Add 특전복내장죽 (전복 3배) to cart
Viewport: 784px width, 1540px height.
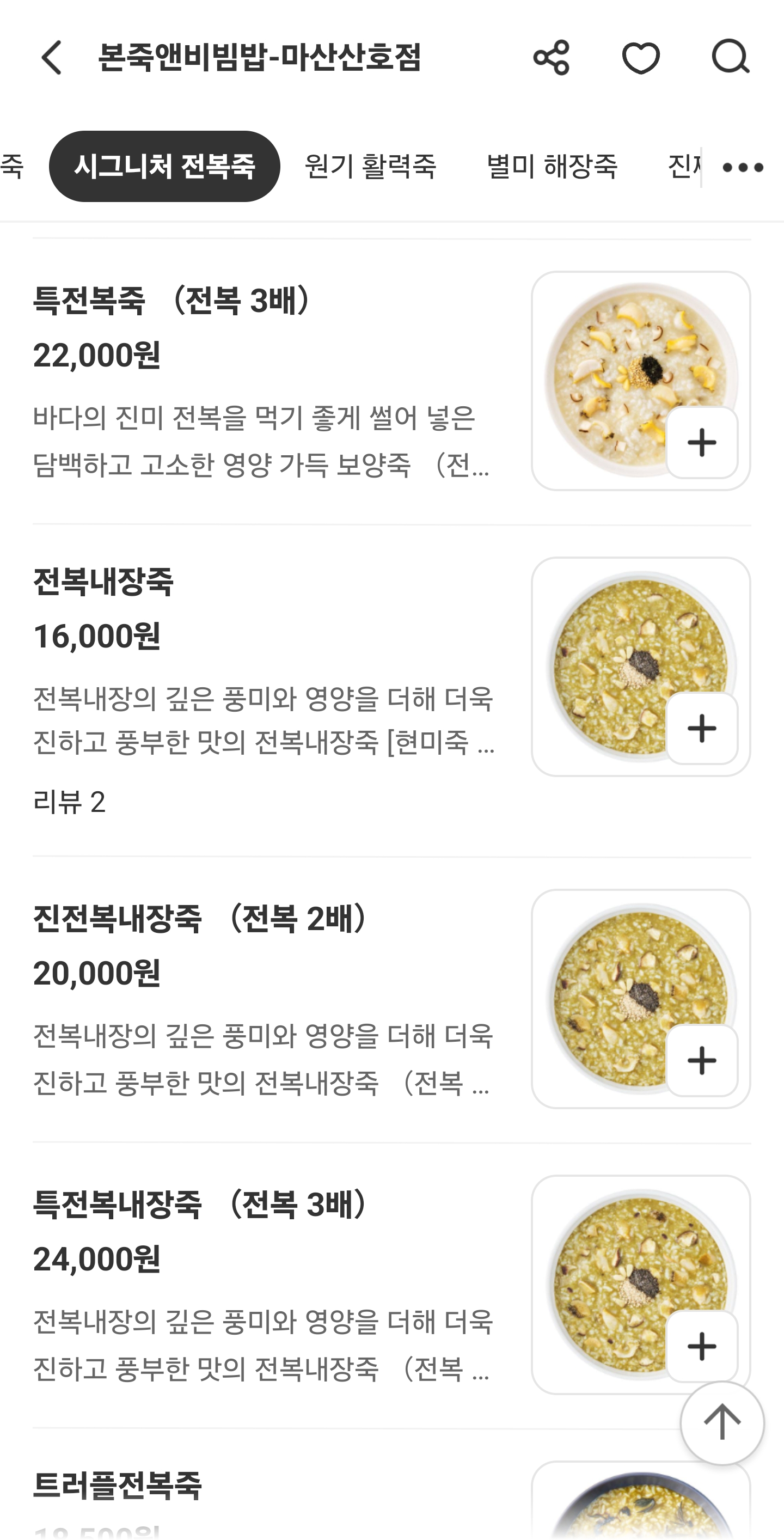tap(702, 1346)
